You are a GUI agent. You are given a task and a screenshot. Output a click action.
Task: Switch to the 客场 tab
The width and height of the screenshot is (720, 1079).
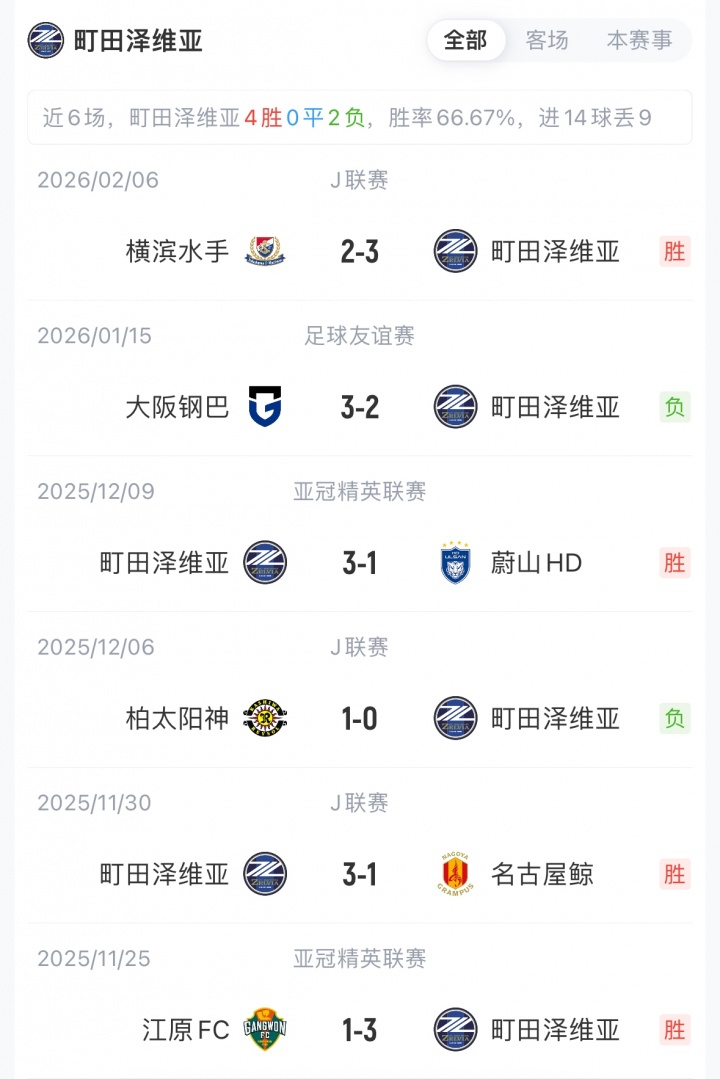pos(547,40)
